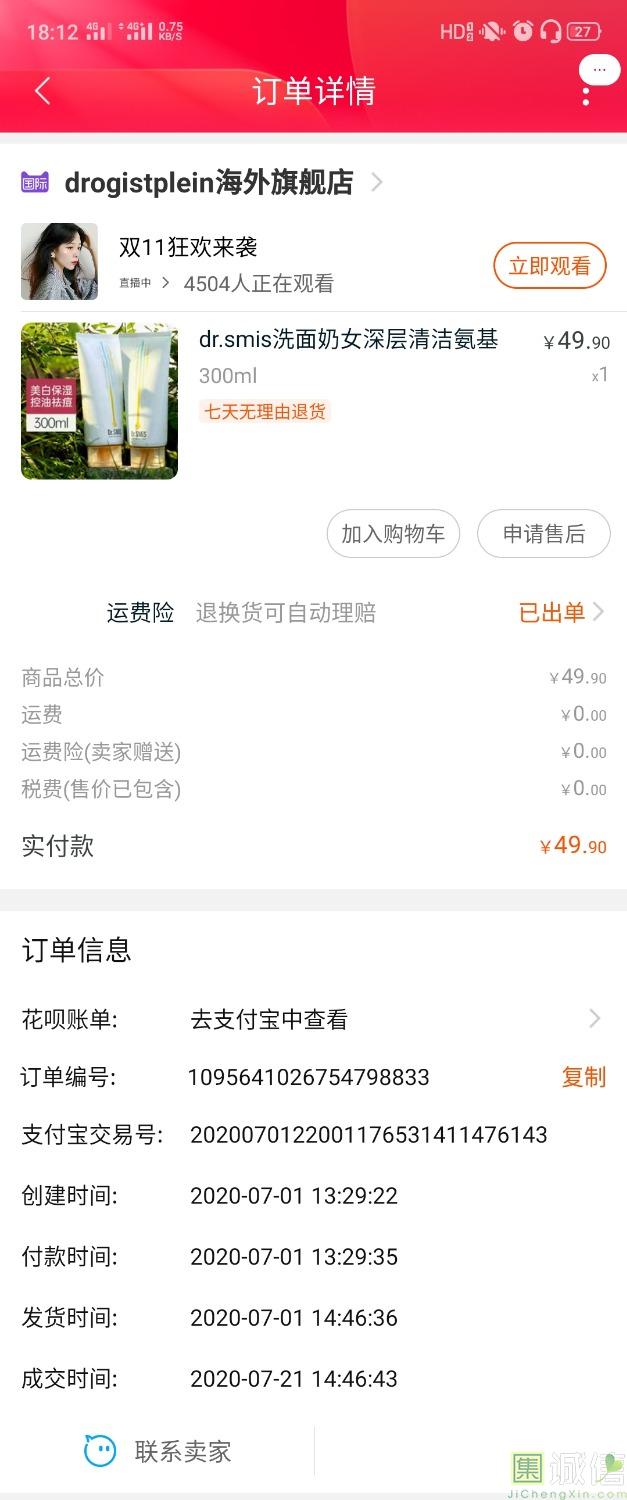View the dr.smis洗面奶 product details
The height and width of the screenshot is (1500, 627).
pos(348,340)
